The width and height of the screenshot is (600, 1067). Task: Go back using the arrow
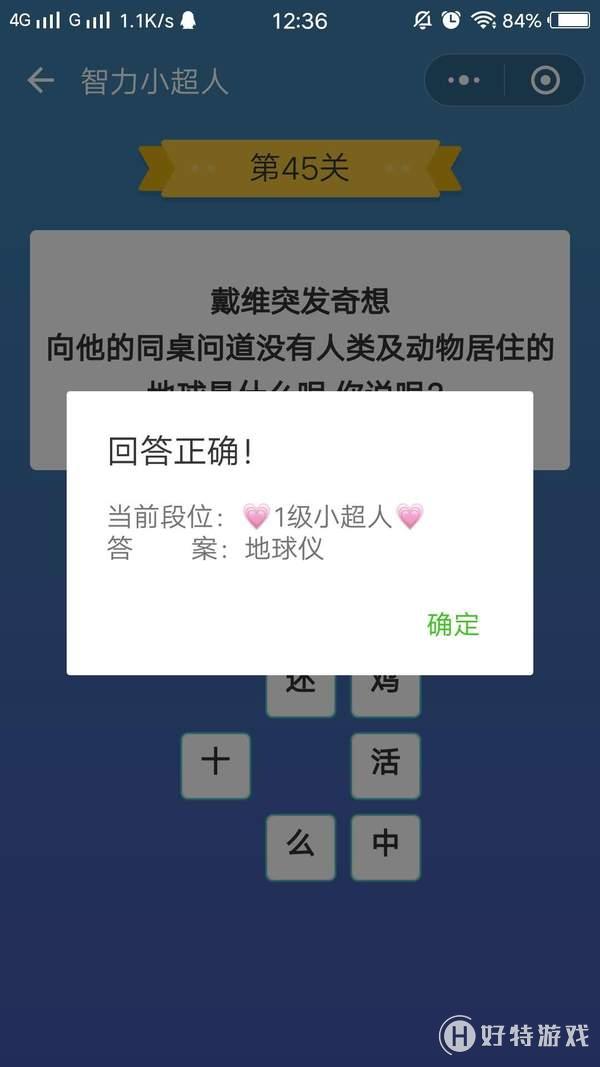click(x=40, y=80)
